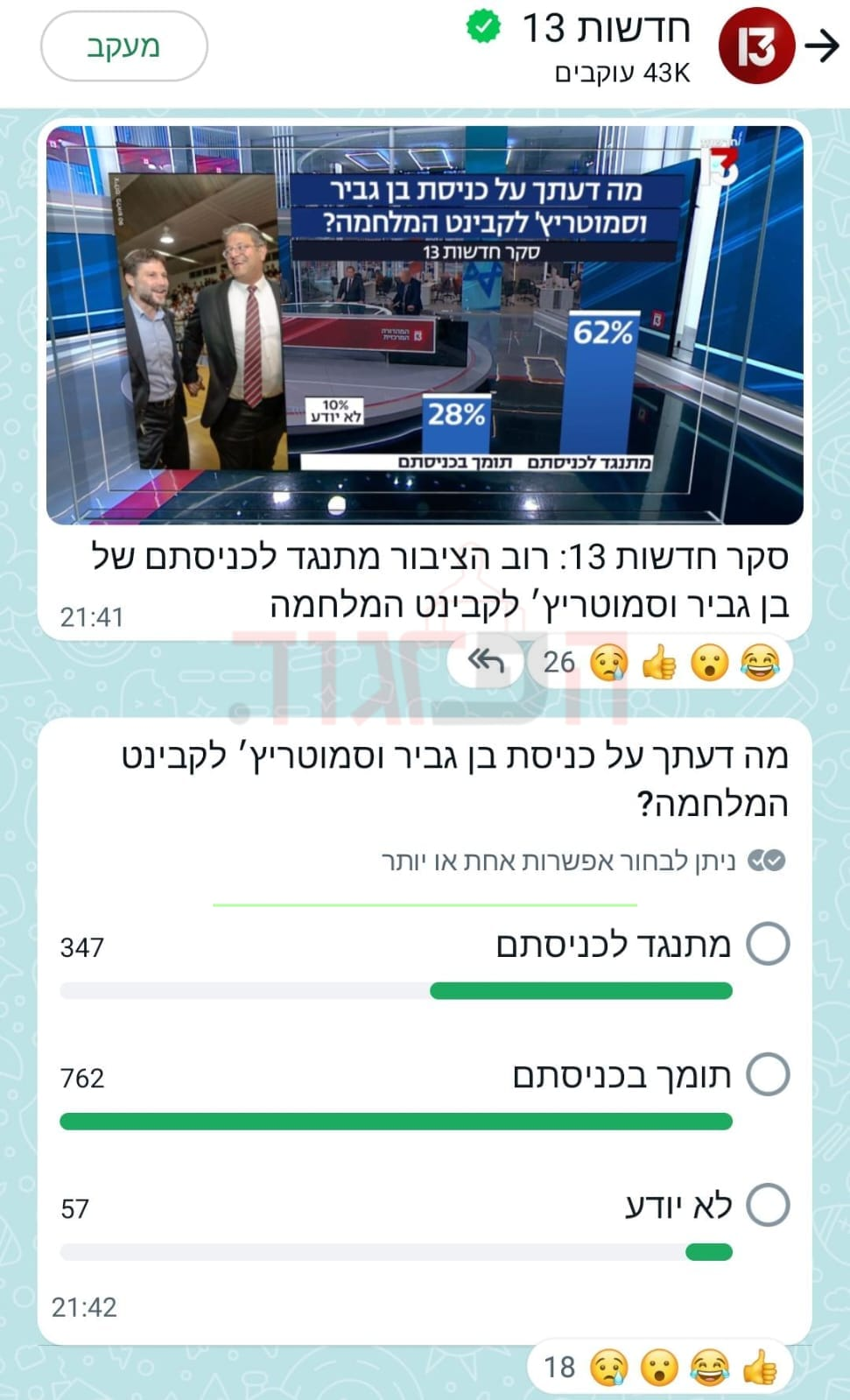The image size is (850, 1400).
Task: Open the poll results image
Action: pos(425,325)
